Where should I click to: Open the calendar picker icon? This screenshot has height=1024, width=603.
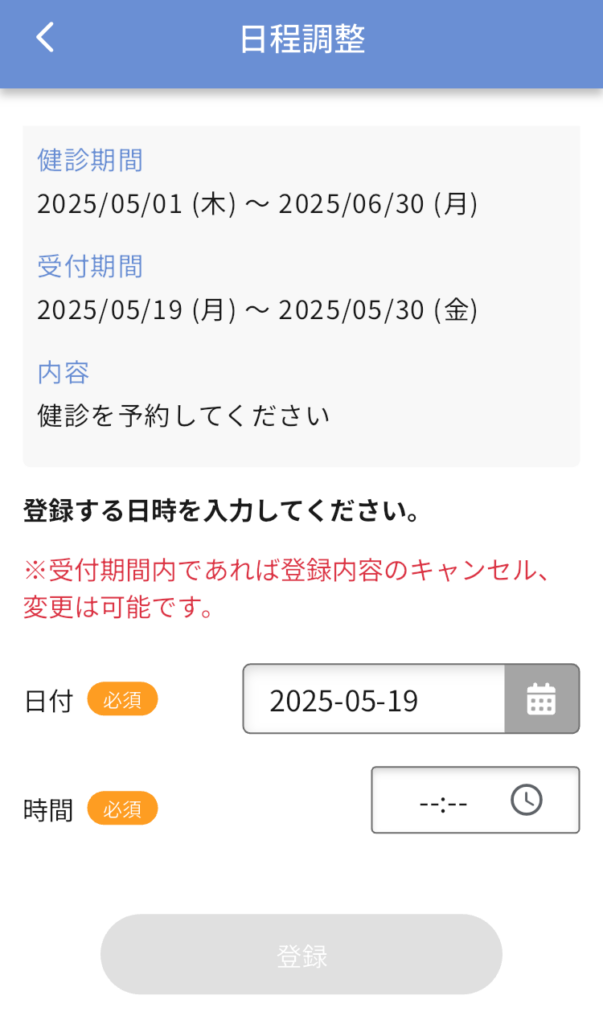[542, 699]
